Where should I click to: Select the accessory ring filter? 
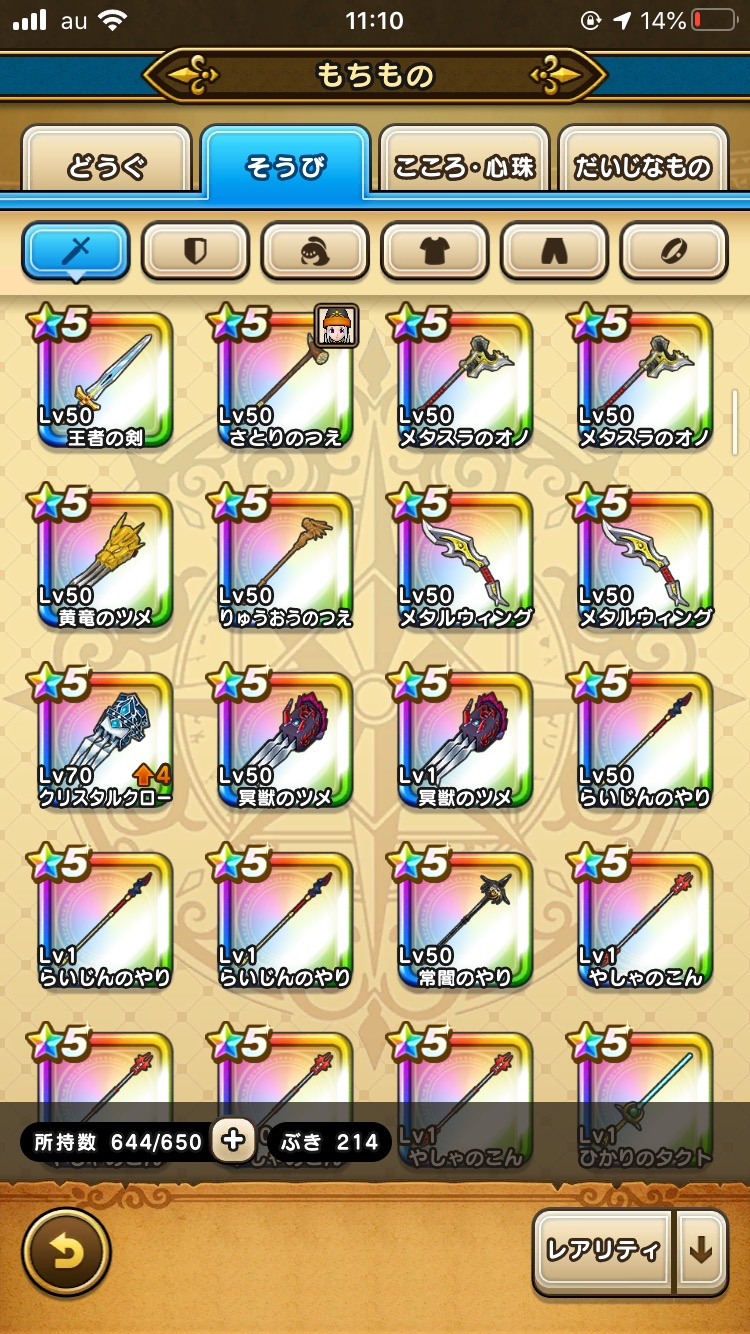click(674, 250)
